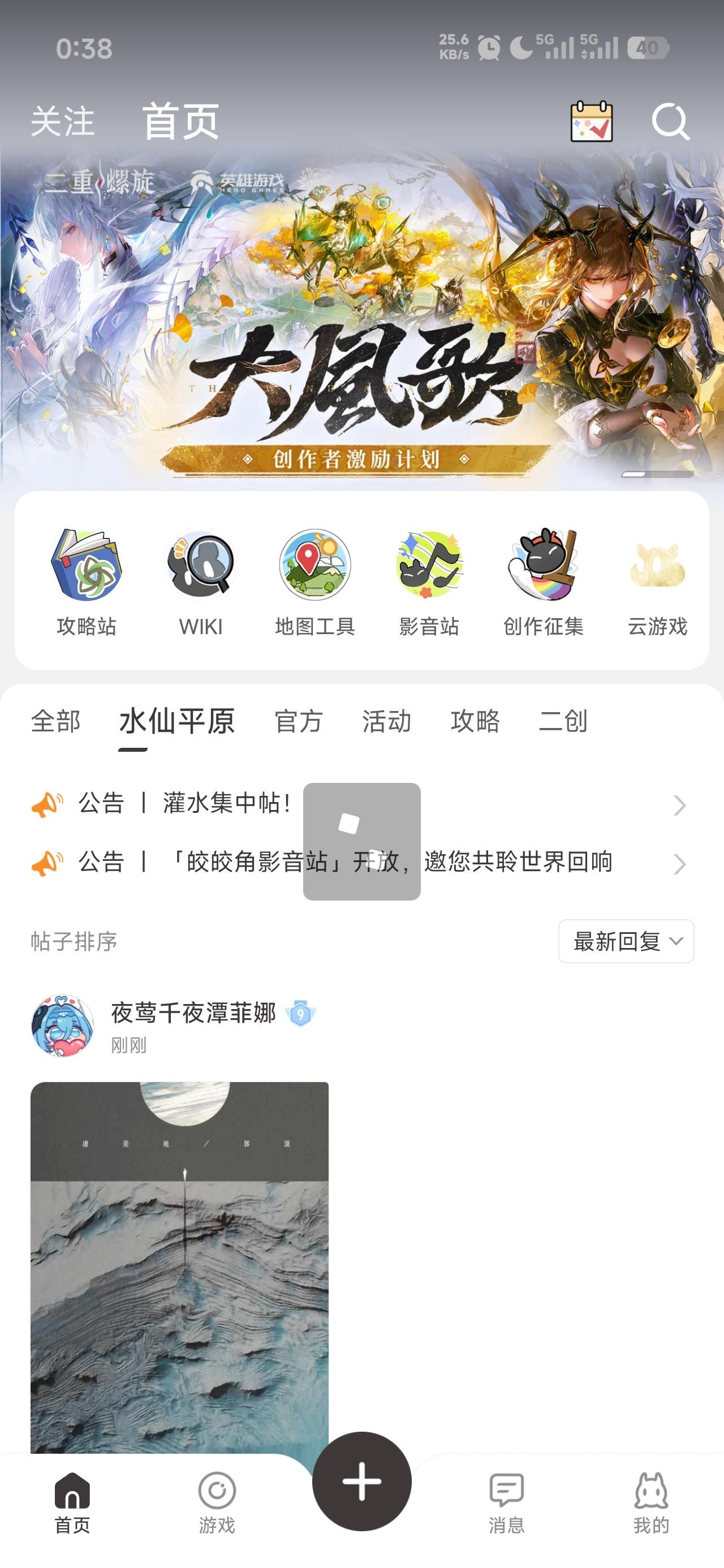Launch 地图工具
724x1568 pixels.
[315, 582]
